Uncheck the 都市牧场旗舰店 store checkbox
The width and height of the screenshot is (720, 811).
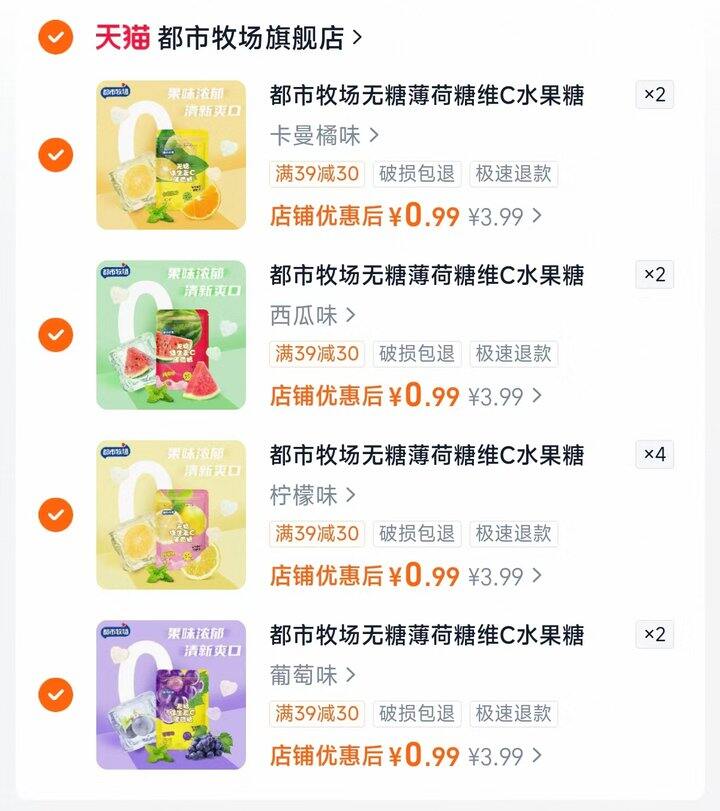(56, 37)
